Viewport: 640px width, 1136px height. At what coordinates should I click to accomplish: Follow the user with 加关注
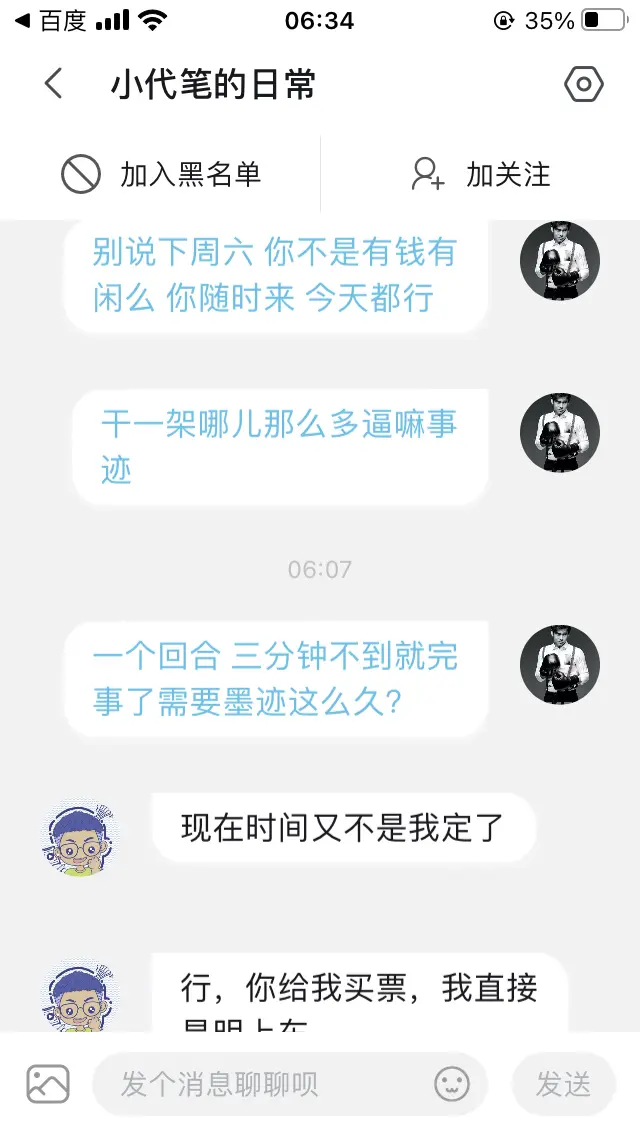tap(481, 175)
